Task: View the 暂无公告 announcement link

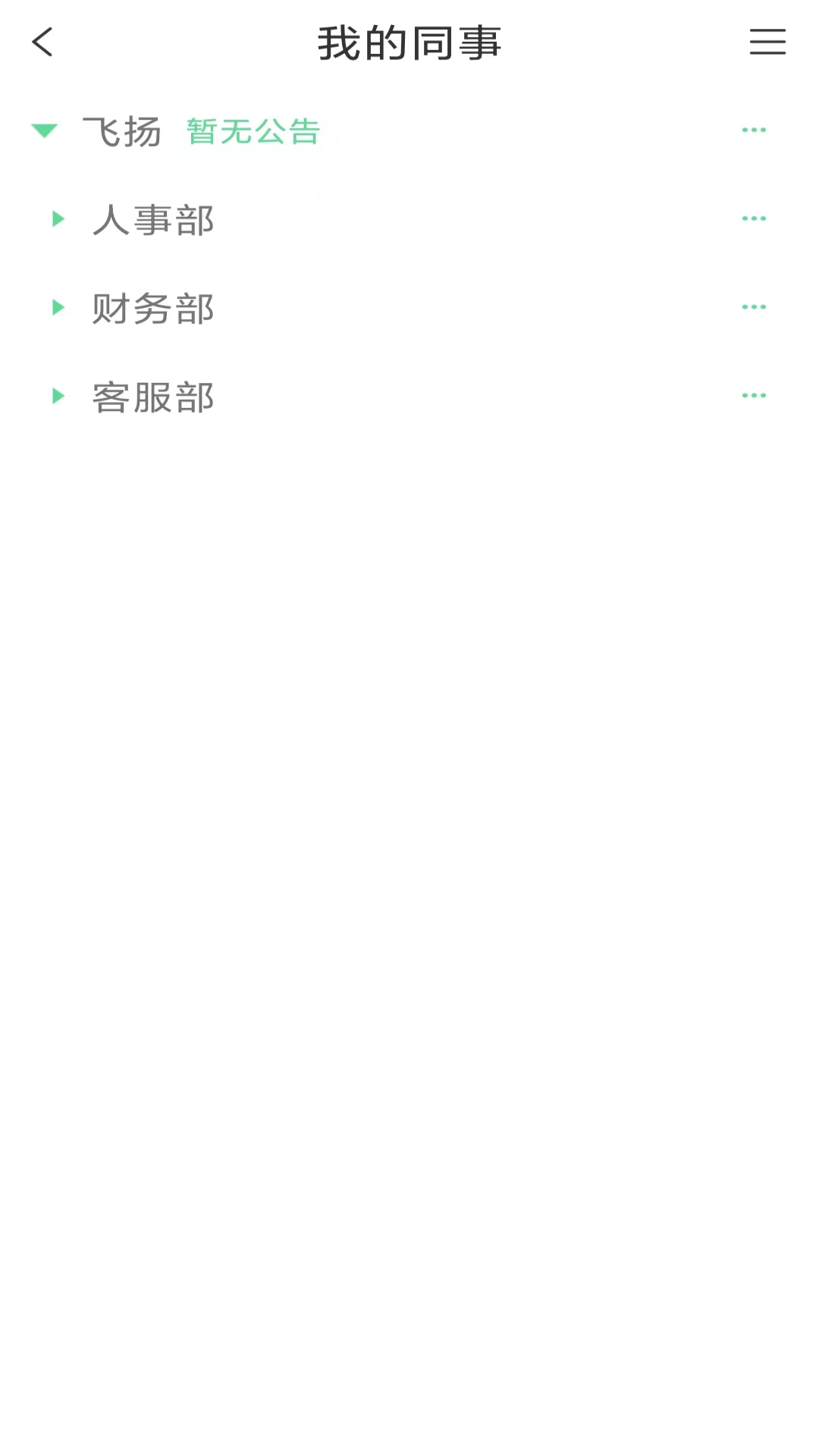Action: [x=253, y=132]
